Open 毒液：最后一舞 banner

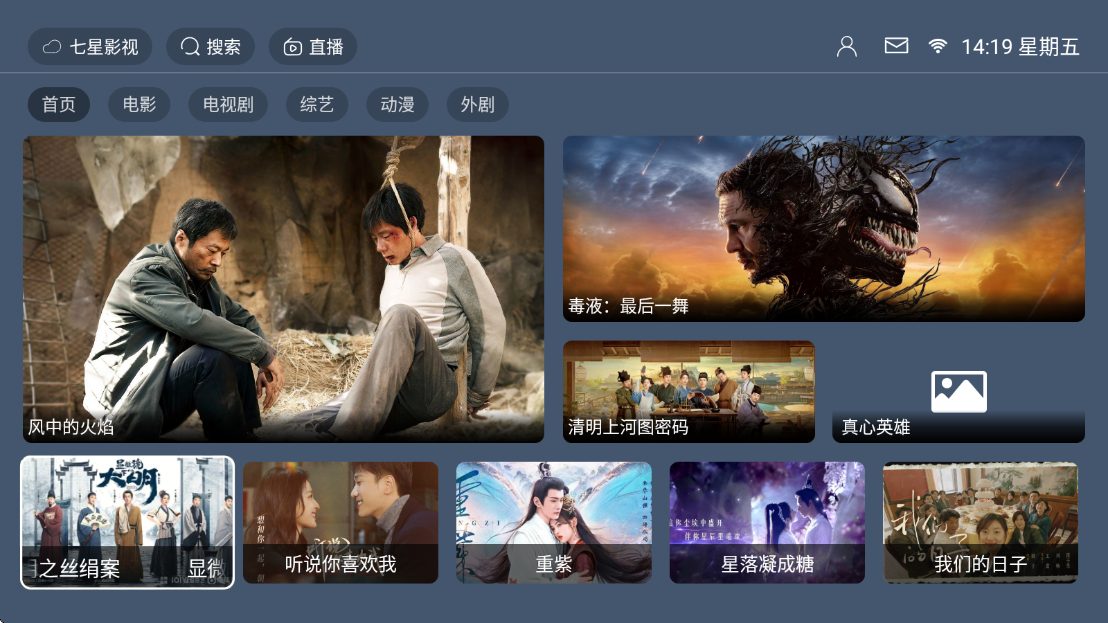coord(823,228)
